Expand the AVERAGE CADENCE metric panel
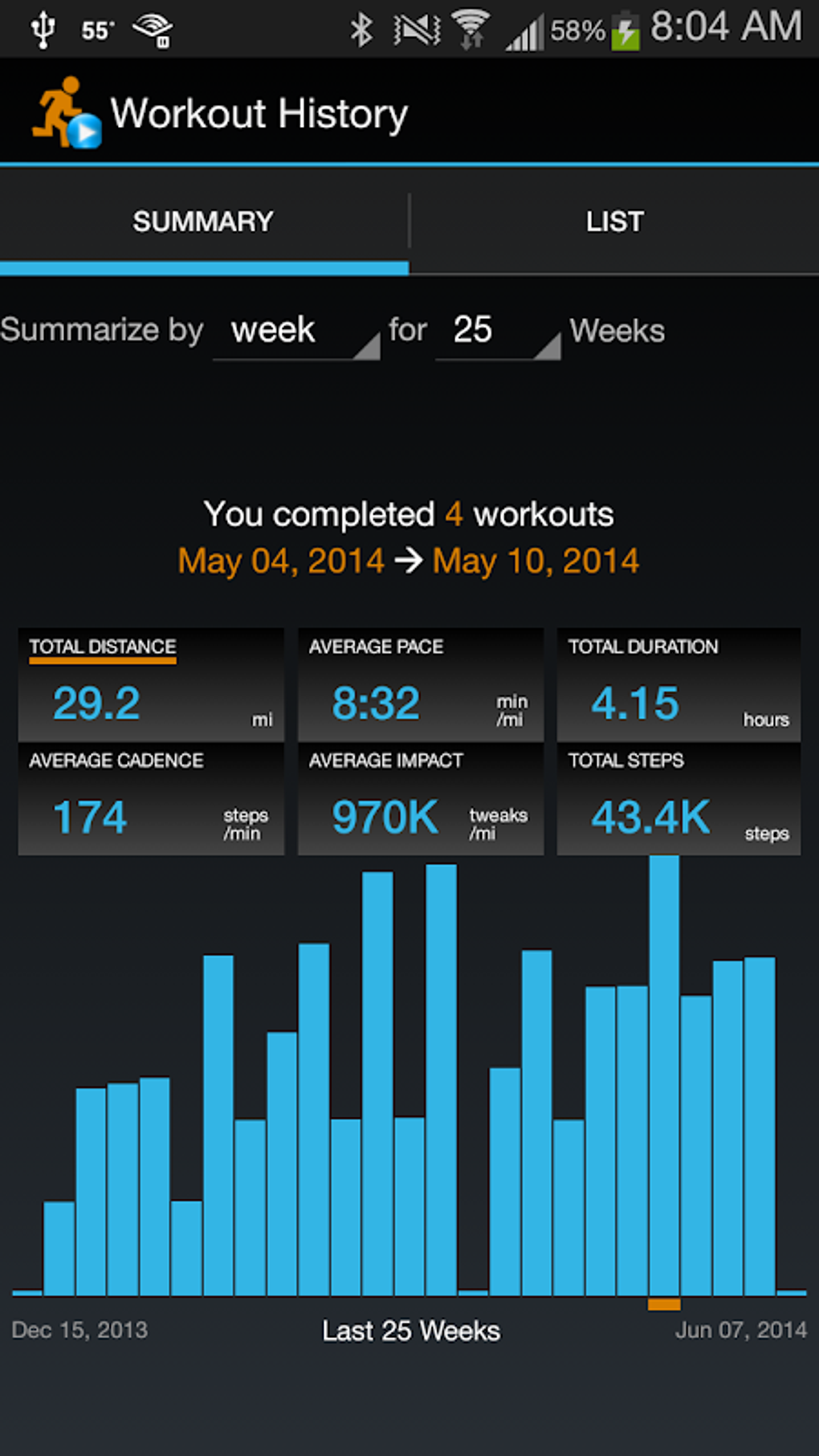The image size is (819, 1456). tap(151, 799)
